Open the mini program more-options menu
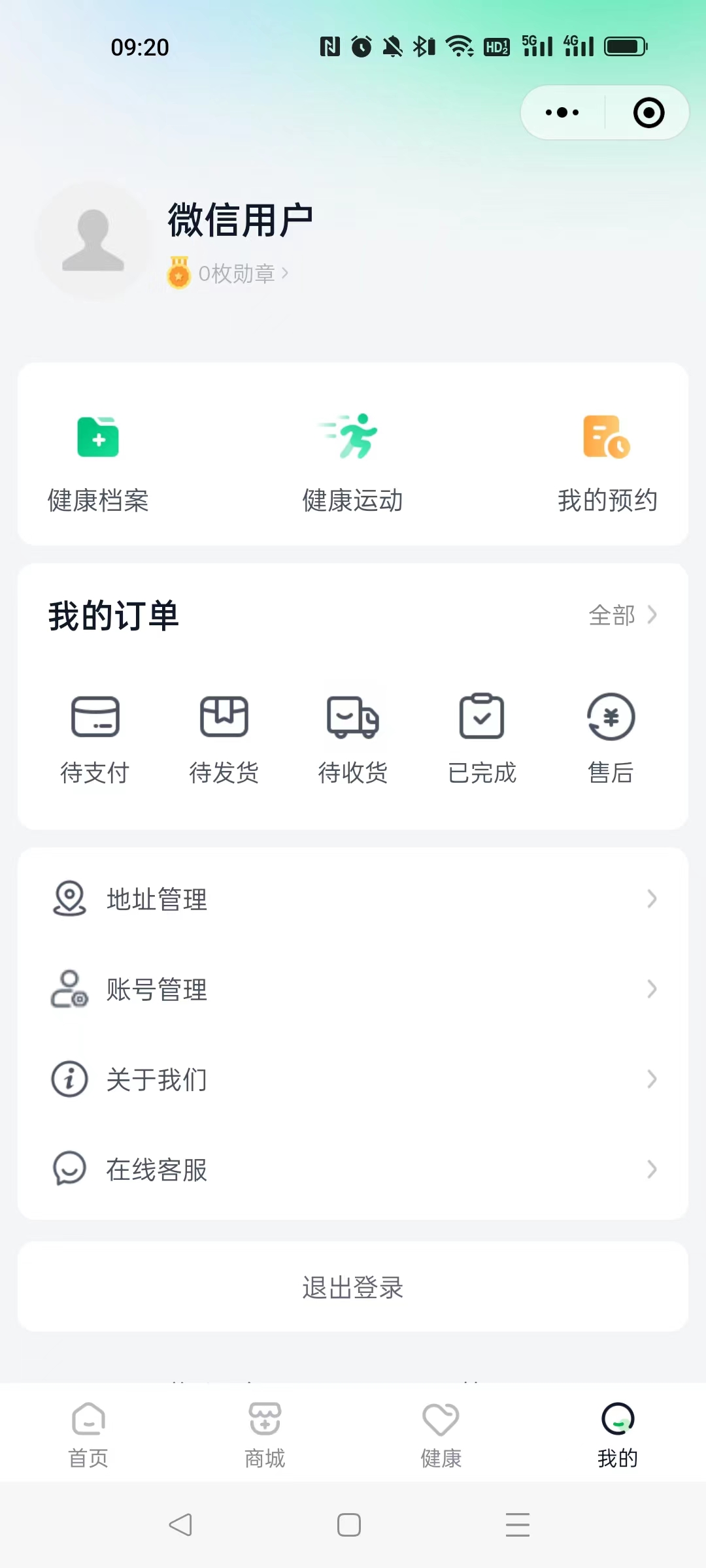Viewport: 706px width, 1568px height. [x=562, y=112]
